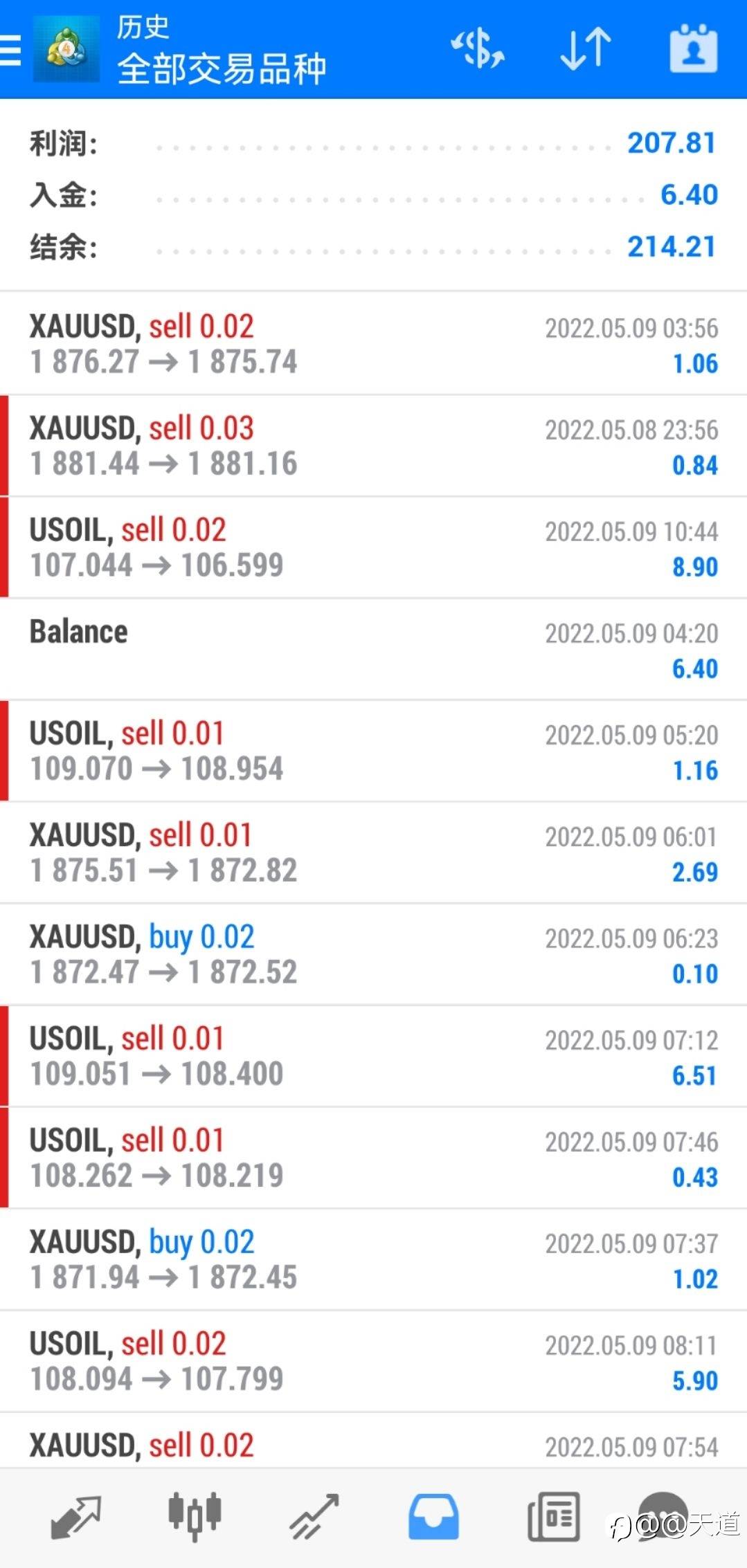This screenshot has height=1568, width=747.
Task: Open the News tab
Action: tap(553, 1517)
